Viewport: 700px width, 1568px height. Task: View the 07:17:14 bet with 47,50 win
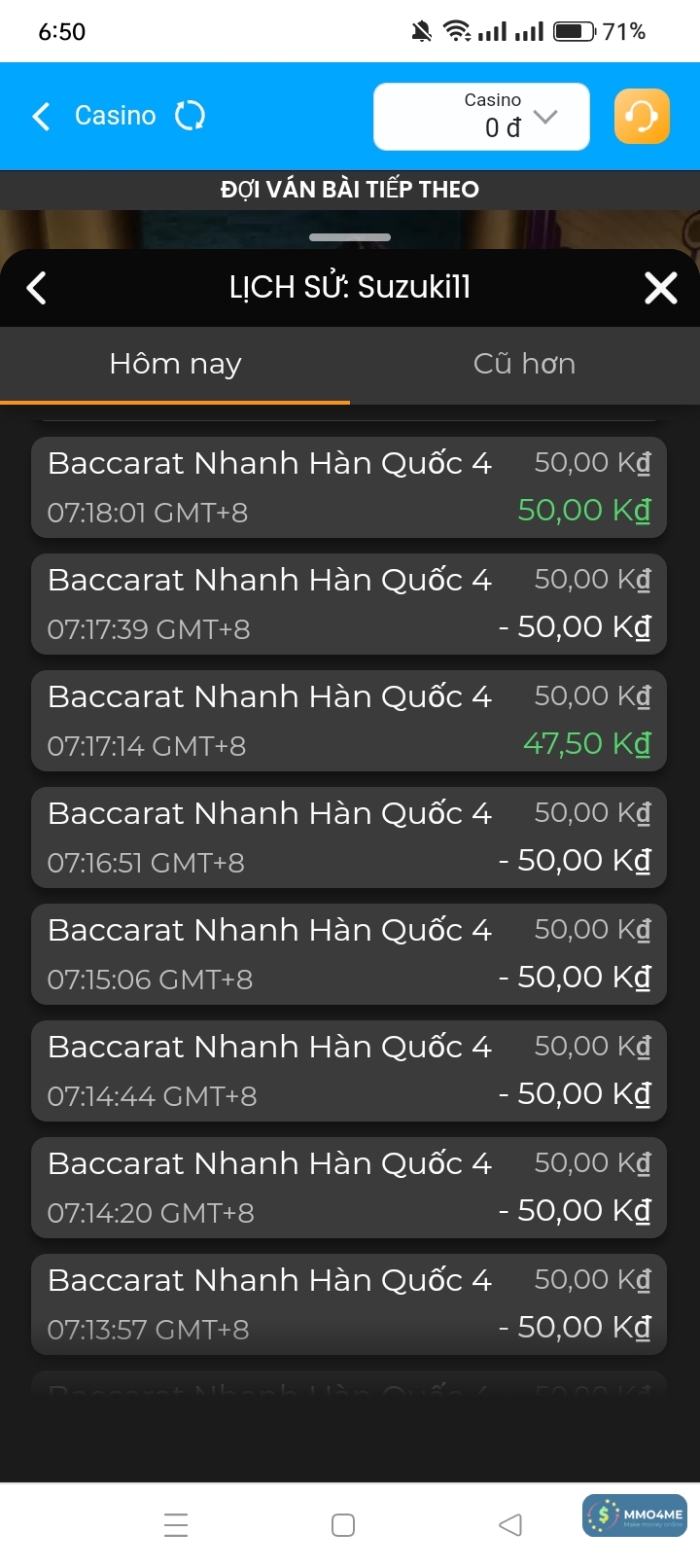point(349,720)
